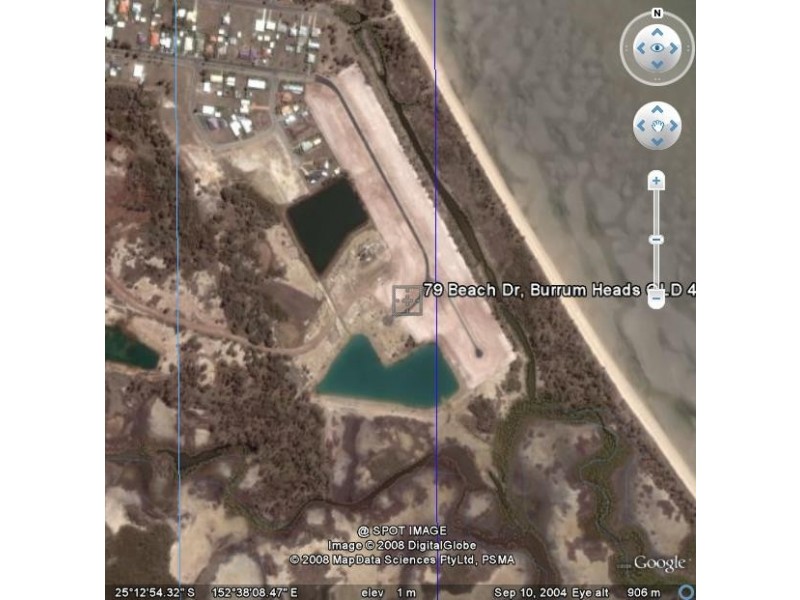Zoom in using the plus button
This screenshot has width=800, height=600.
[656, 181]
